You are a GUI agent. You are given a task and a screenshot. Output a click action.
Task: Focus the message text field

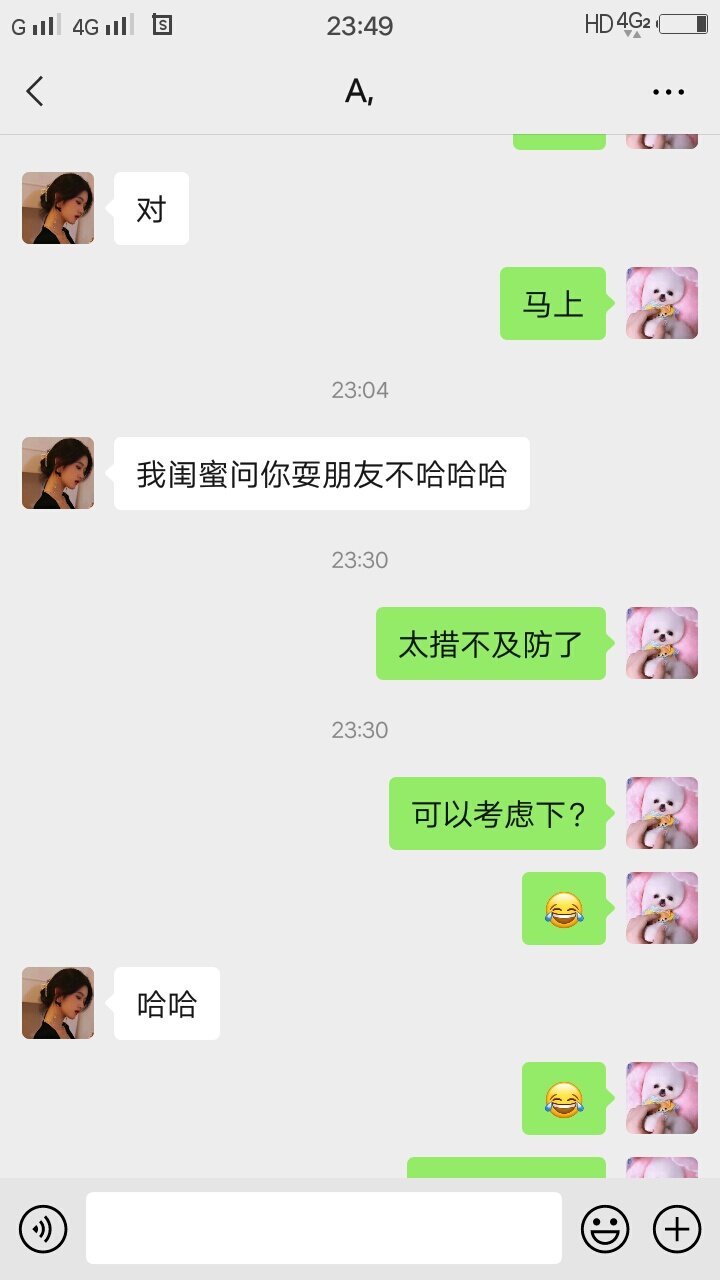[x=323, y=1228]
